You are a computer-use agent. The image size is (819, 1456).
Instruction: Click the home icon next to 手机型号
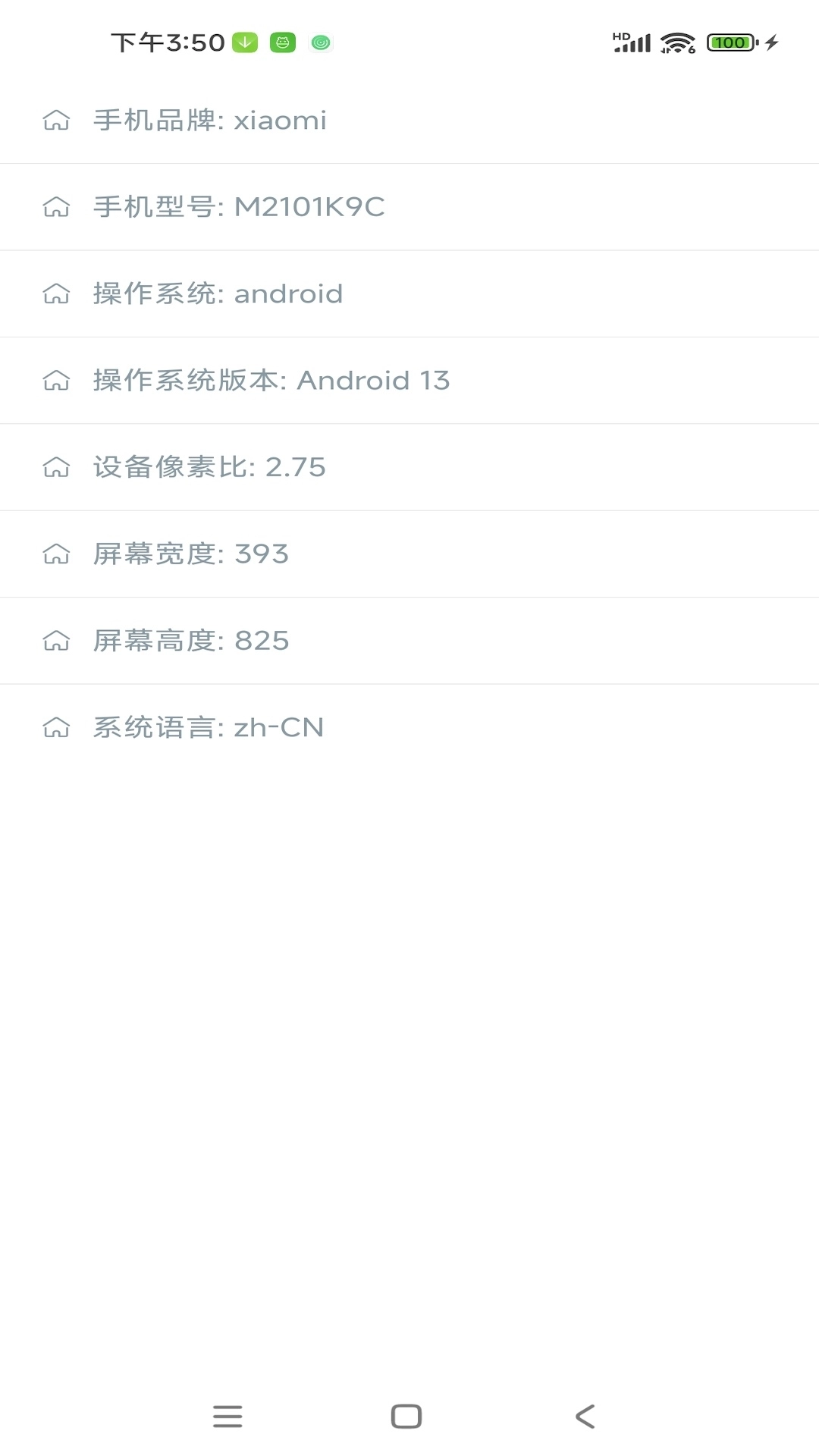[x=56, y=206]
